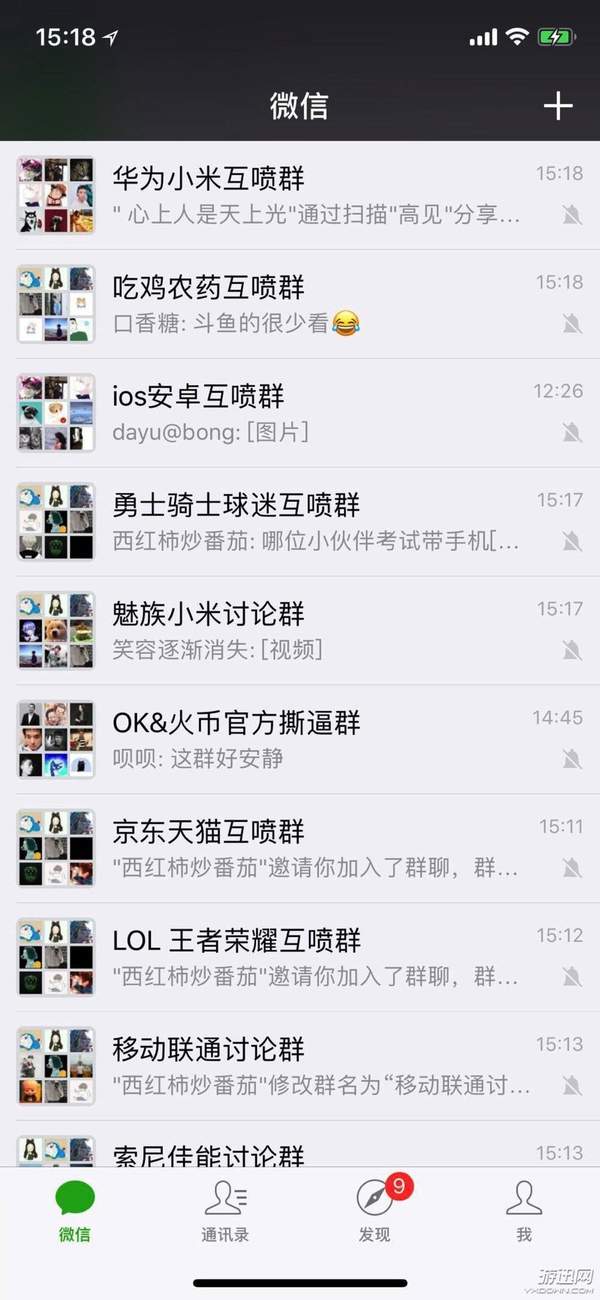Image resolution: width=600 pixels, height=1300 pixels.
Task: Open the 魅族小米讨论群 chat
Action: click(x=300, y=631)
